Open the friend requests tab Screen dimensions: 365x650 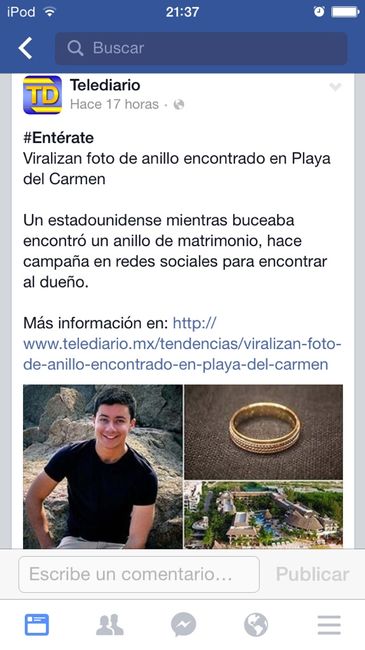coord(110,625)
